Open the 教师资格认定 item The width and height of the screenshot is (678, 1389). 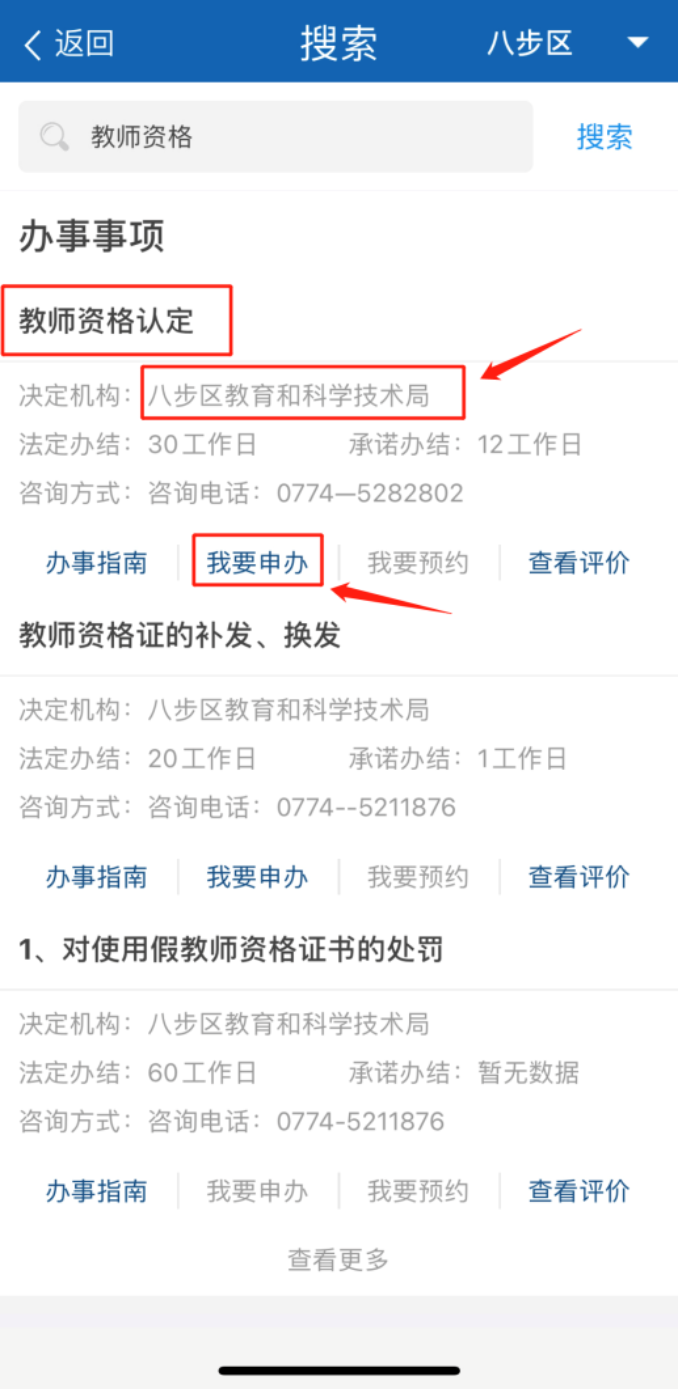pos(106,321)
